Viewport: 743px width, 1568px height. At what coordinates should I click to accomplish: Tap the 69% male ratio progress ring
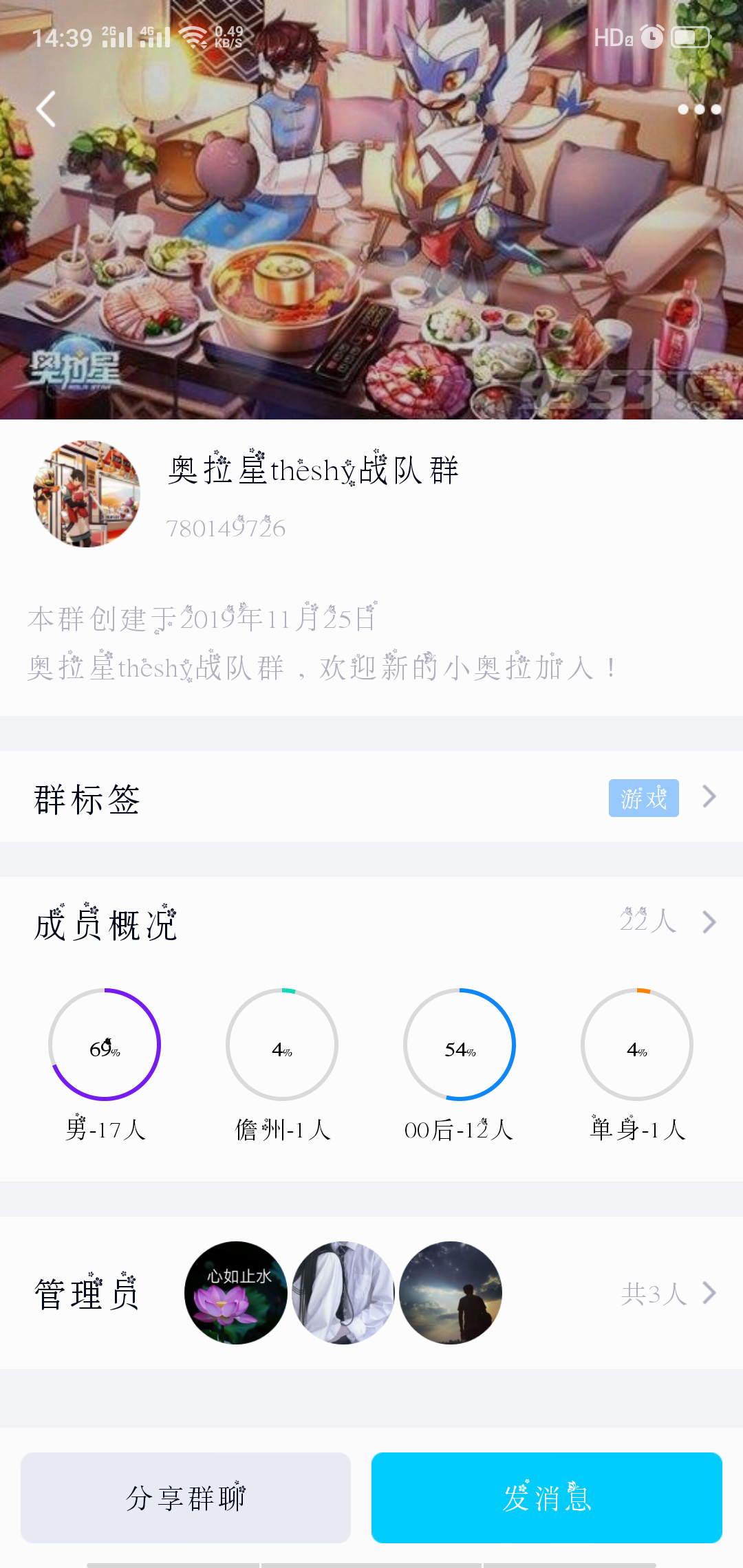[x=105, y=1044]
